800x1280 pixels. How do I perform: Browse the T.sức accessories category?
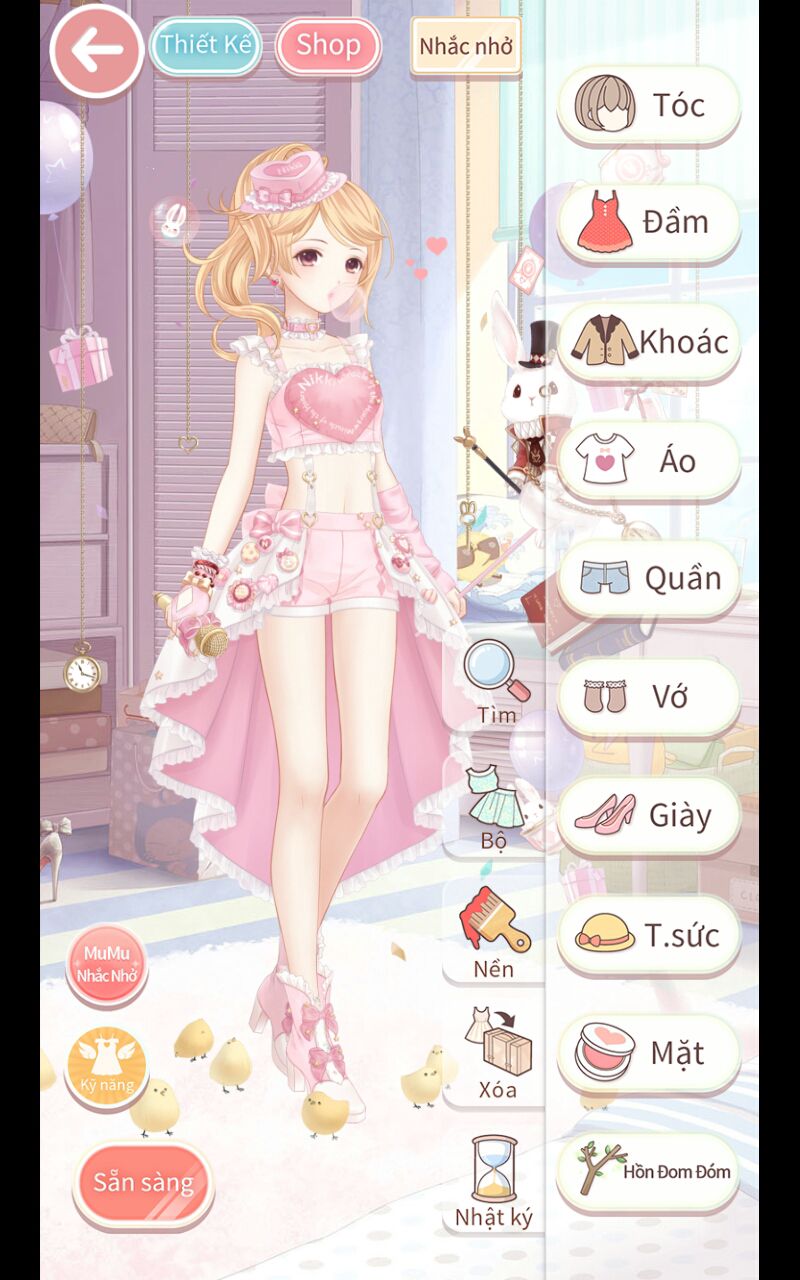point(648,934)
